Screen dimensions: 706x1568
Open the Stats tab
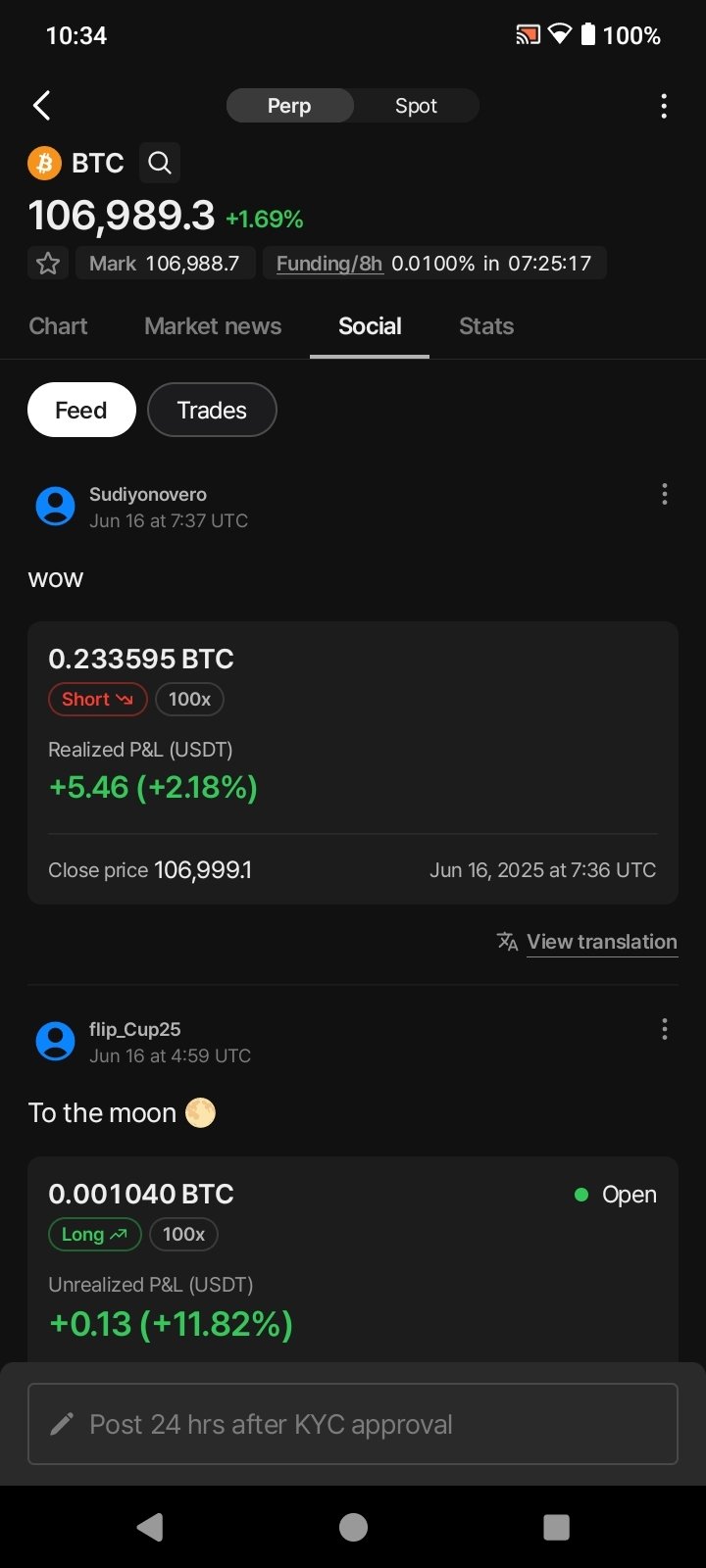486,326
